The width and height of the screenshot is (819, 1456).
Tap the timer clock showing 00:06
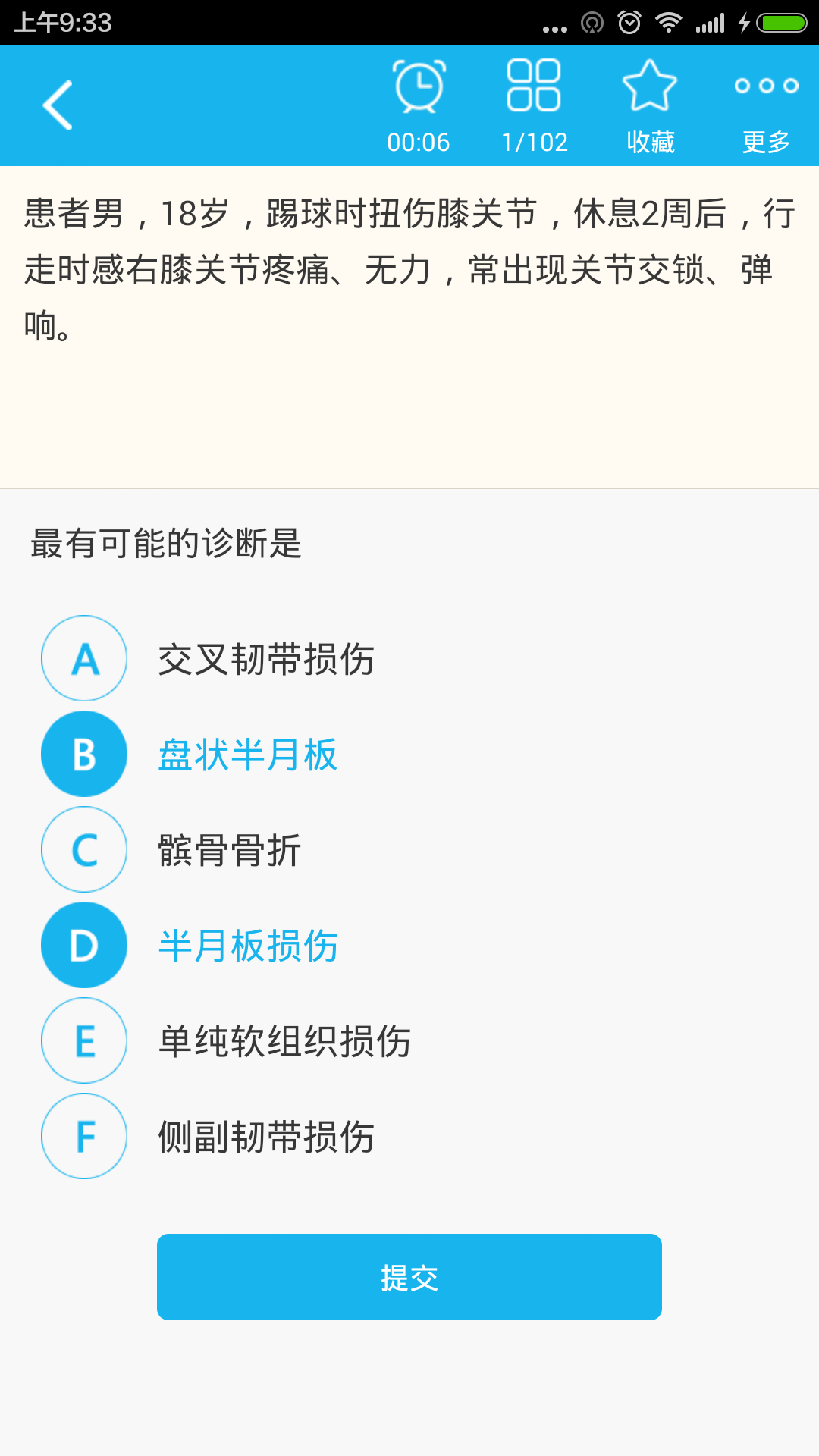click(x=419, y=105)
